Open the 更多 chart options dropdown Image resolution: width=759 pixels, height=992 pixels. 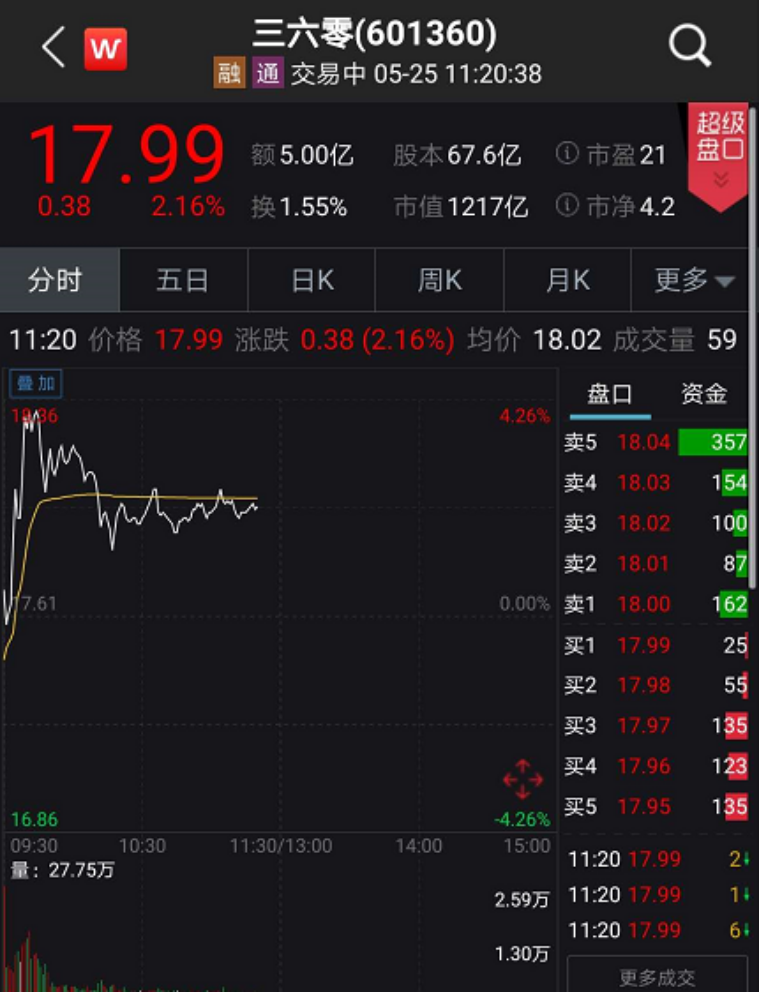(694, 280)
